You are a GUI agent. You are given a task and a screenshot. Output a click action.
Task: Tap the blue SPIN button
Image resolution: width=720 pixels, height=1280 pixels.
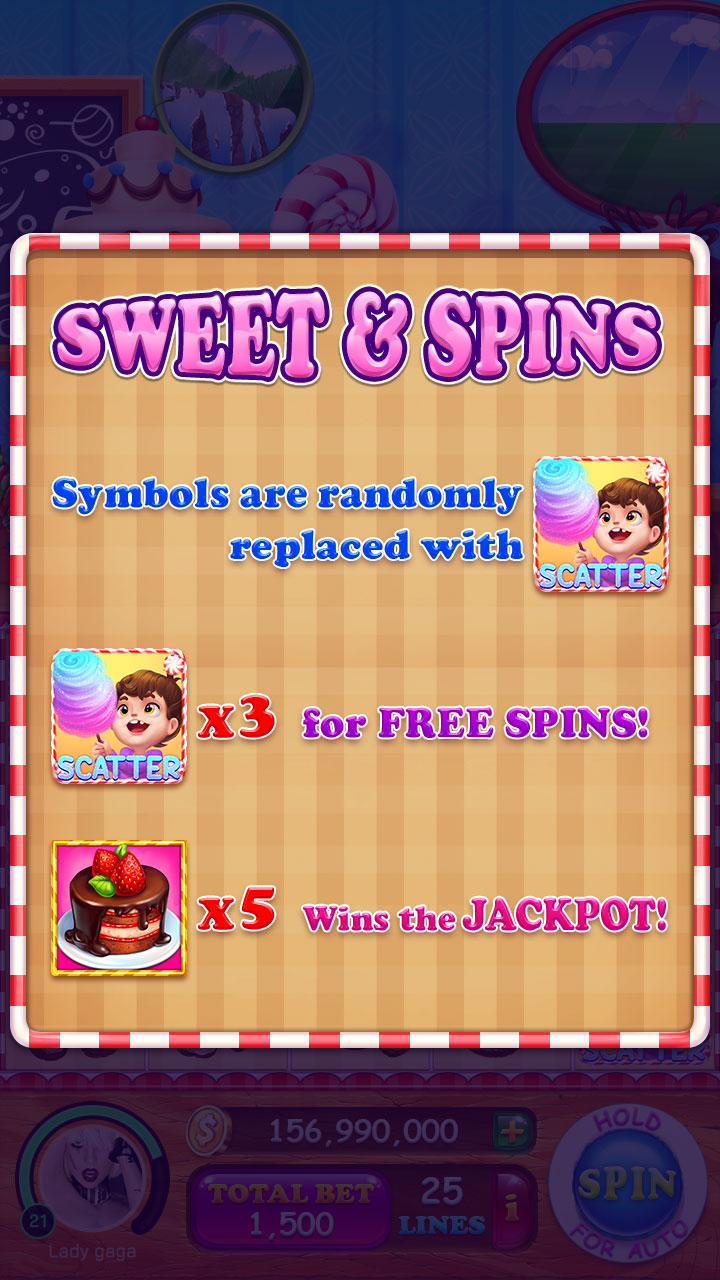point(627,1184)
